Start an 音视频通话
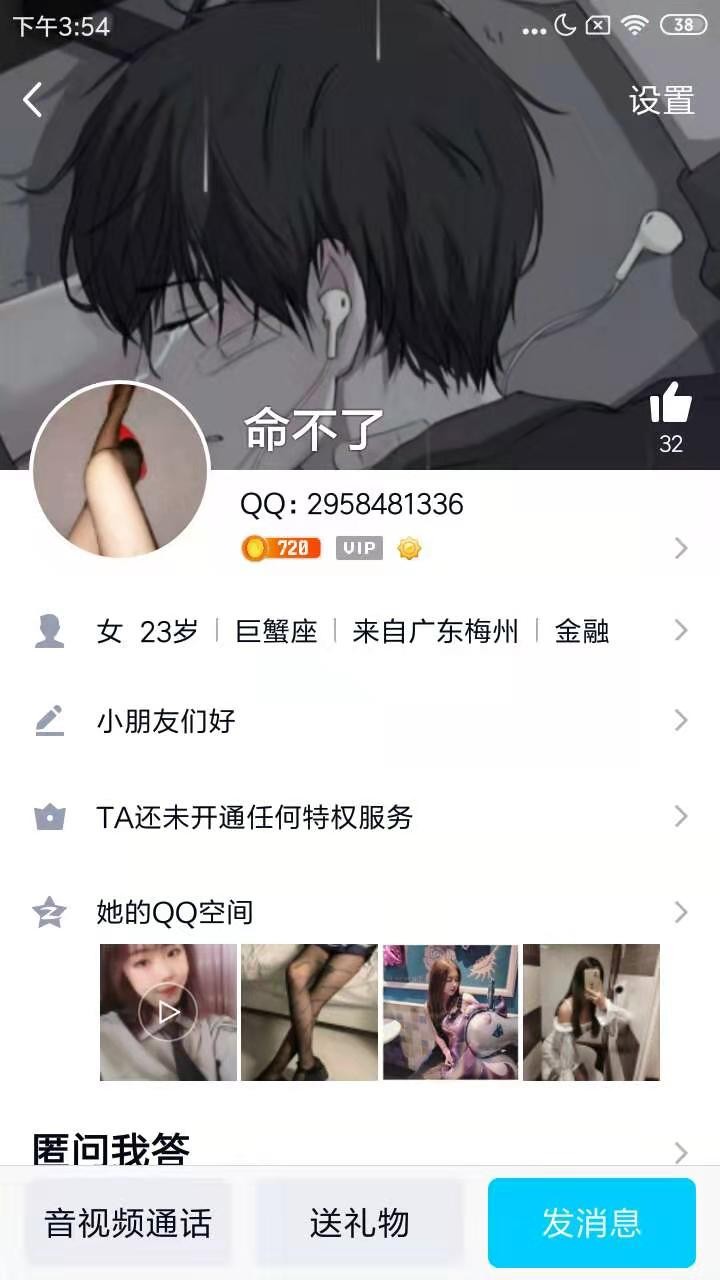The width and height of the screenshot is (720, 1280). 128,1223
